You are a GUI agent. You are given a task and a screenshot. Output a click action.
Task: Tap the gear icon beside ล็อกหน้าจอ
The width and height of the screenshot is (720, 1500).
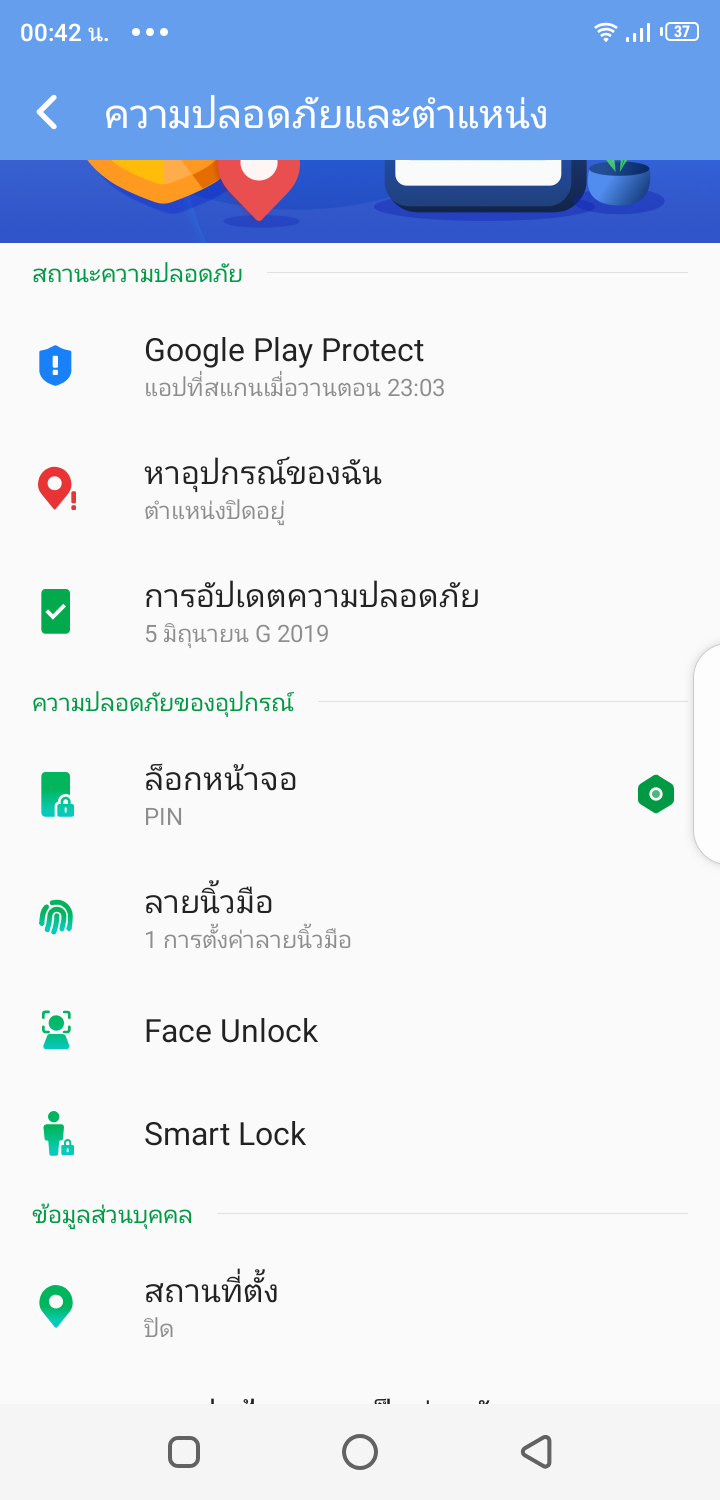coord(656,795)
